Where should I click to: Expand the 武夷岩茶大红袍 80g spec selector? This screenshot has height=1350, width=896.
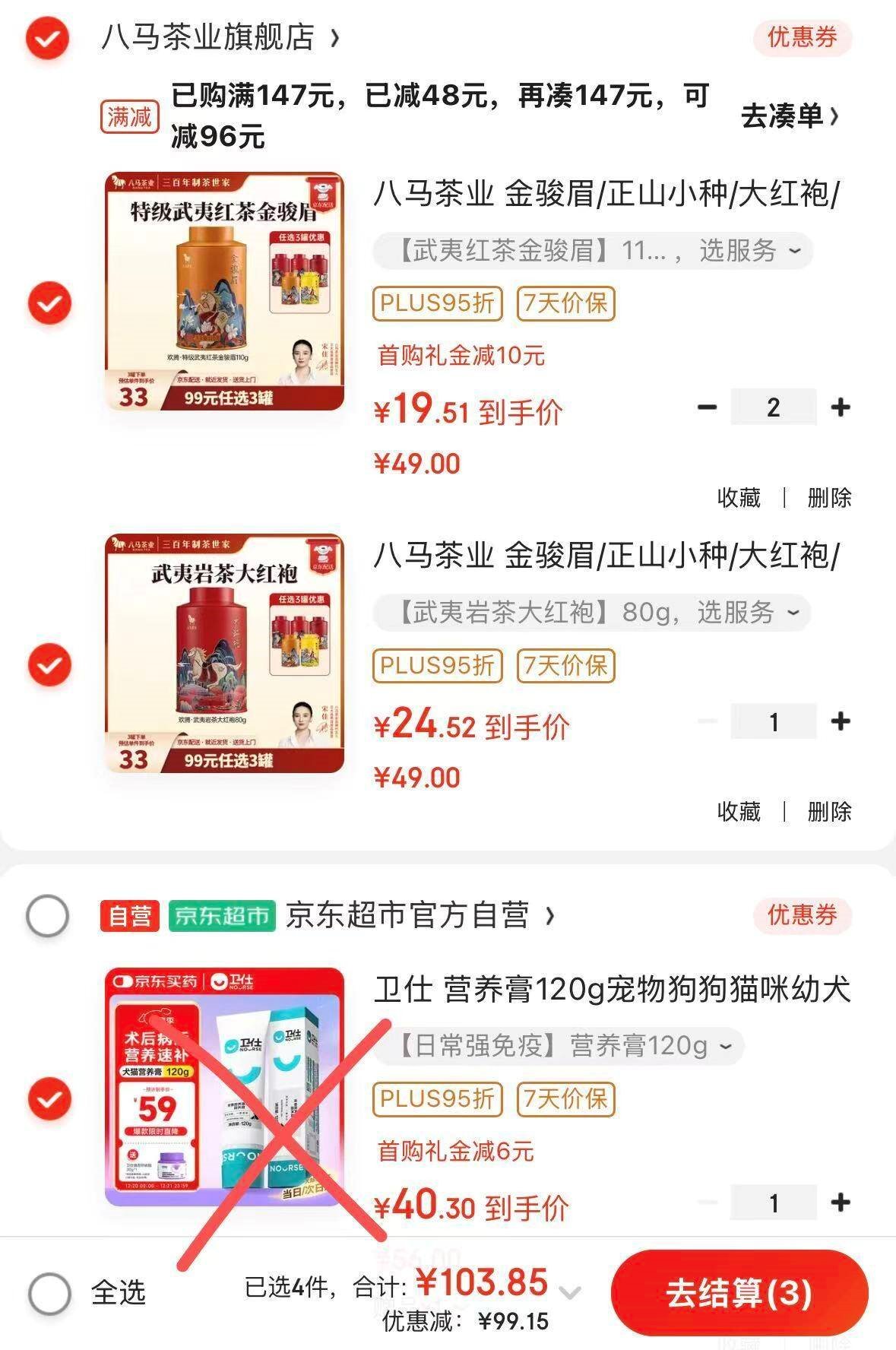[x=593, y=613]
